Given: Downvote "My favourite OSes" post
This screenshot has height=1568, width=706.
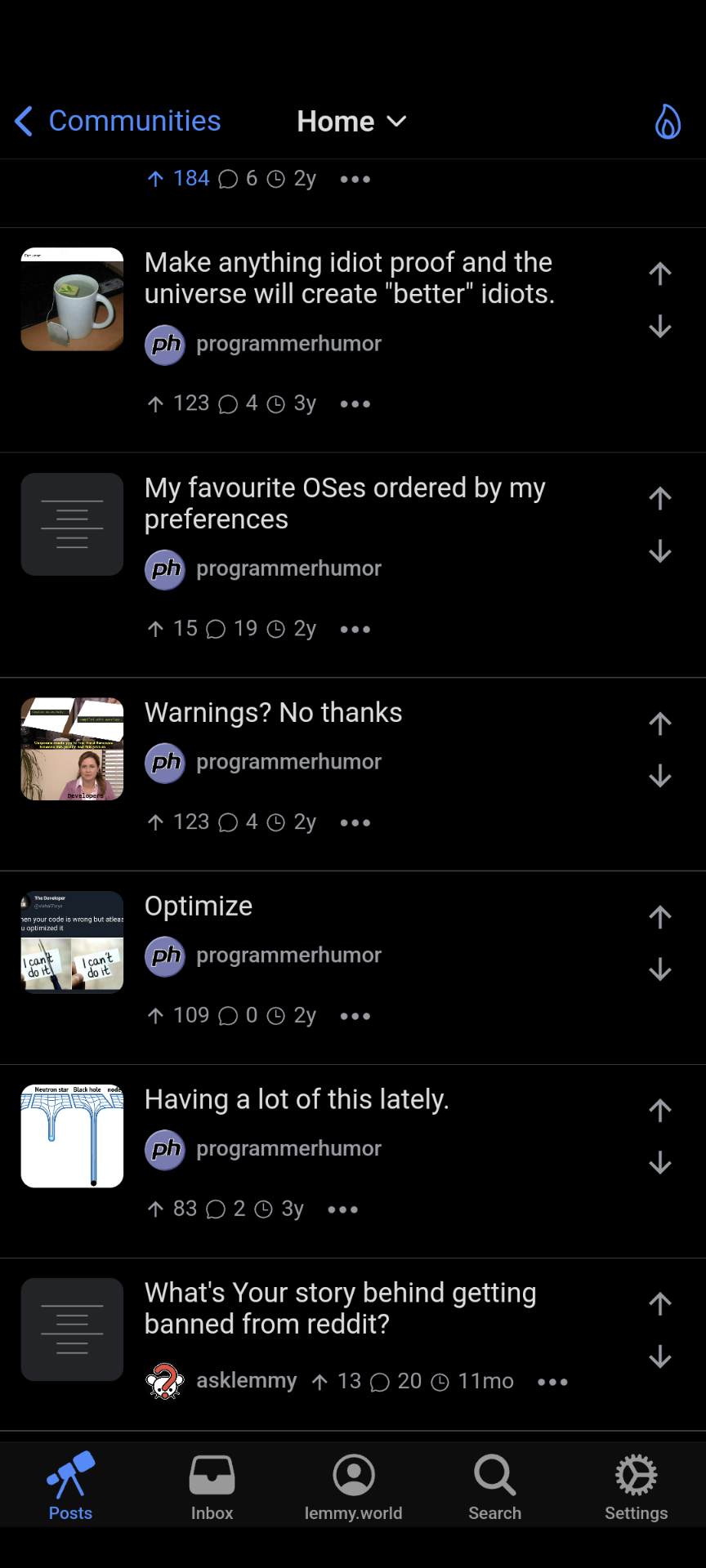Looking at the screenshot, I should point(660,552).
